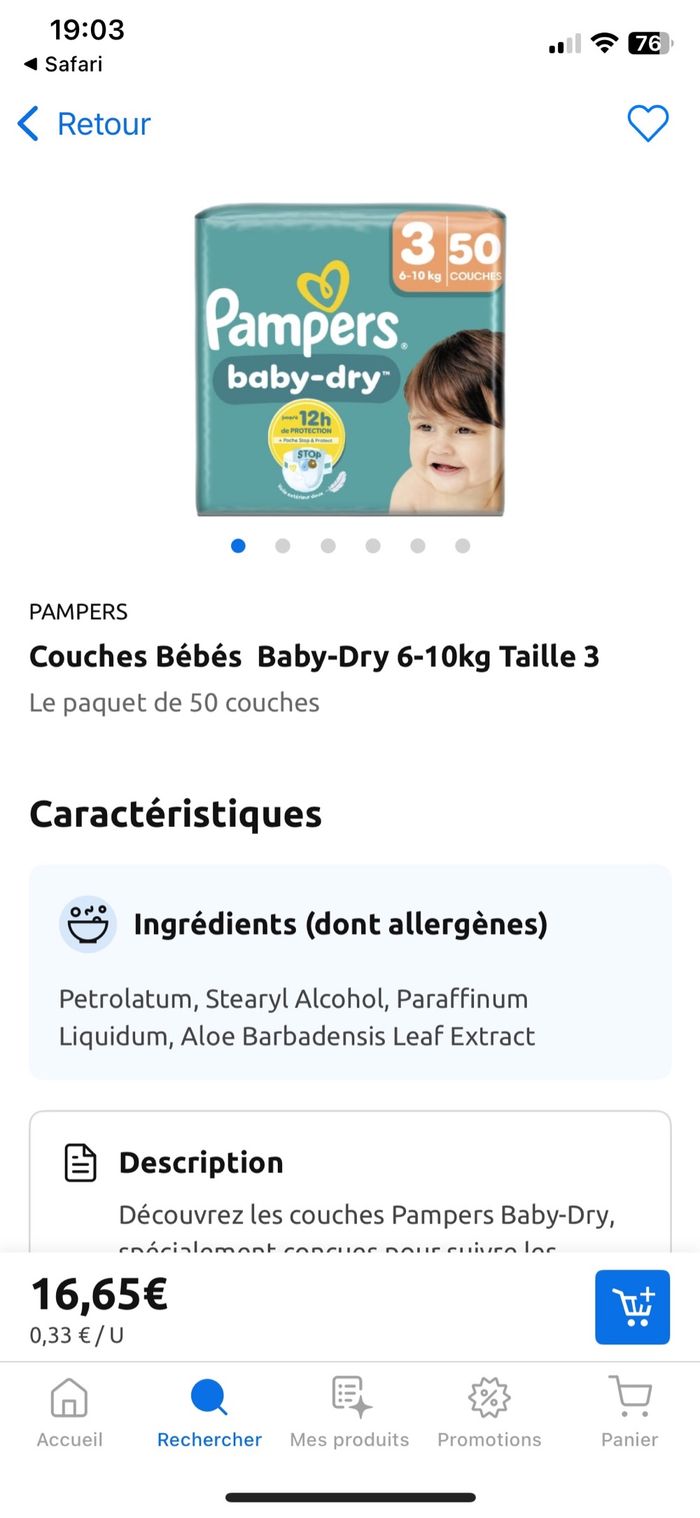Add product to favorites with heart icon
Image resolution: width=700 pixels, height=1518 pixels.
click(647, 124)
